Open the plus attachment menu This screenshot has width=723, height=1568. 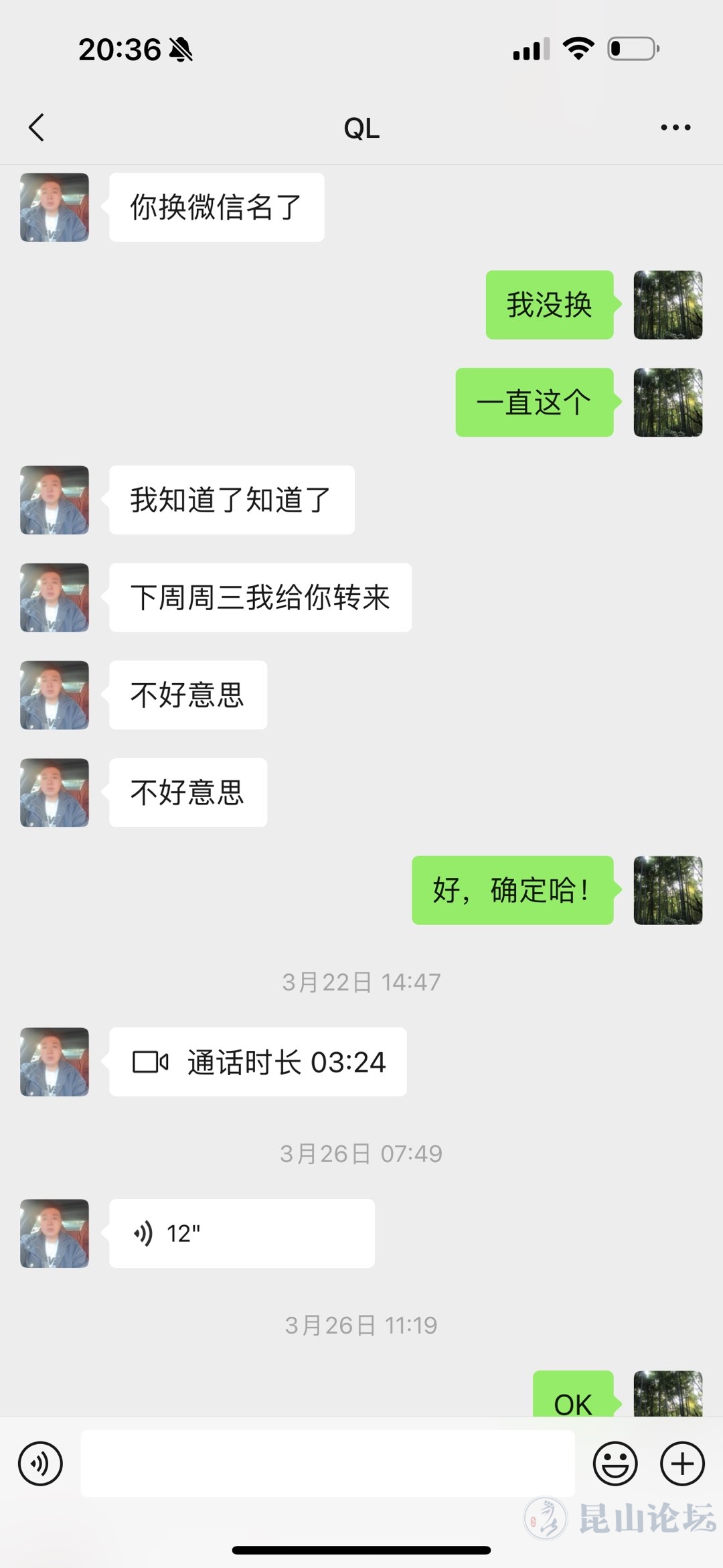coord(682,1464)
